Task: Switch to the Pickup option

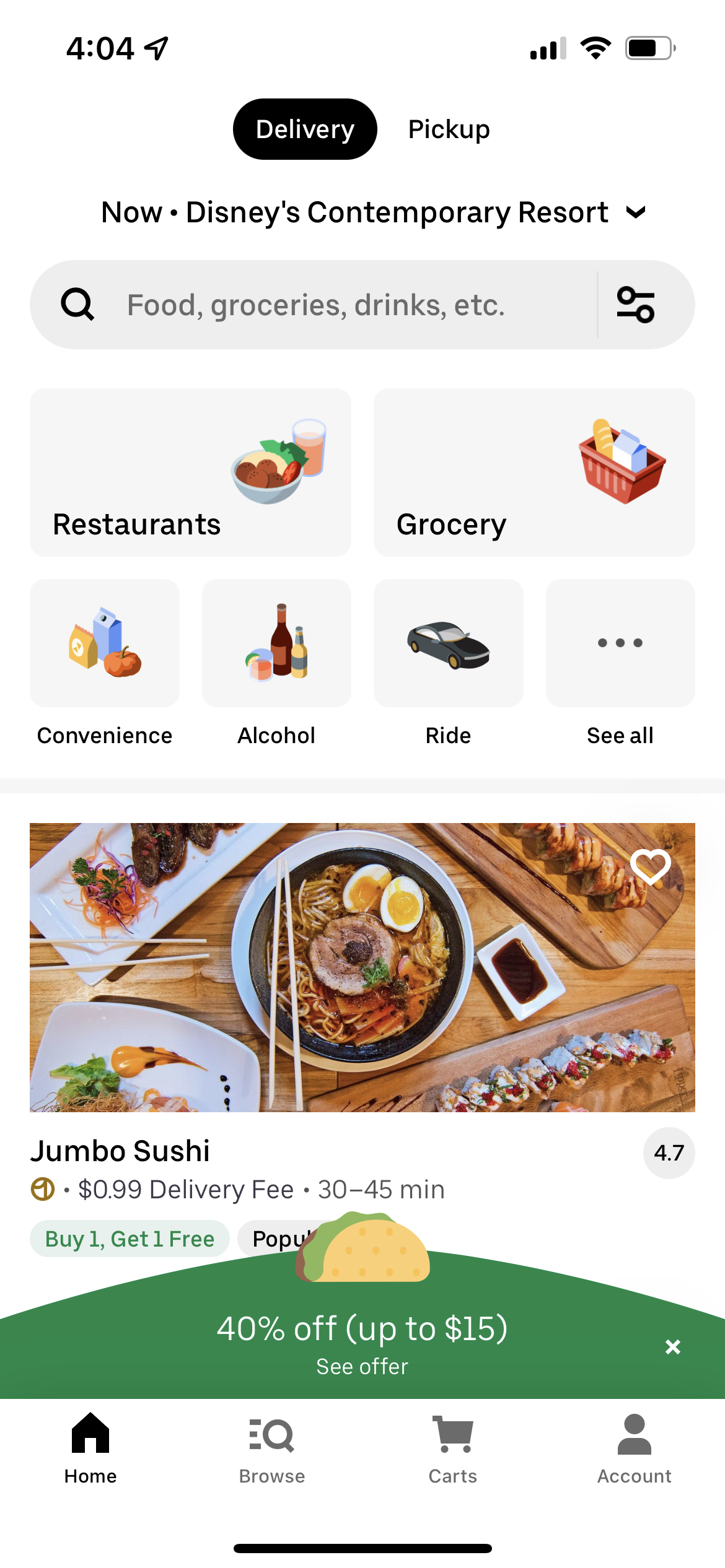Action: click(449, 129)
